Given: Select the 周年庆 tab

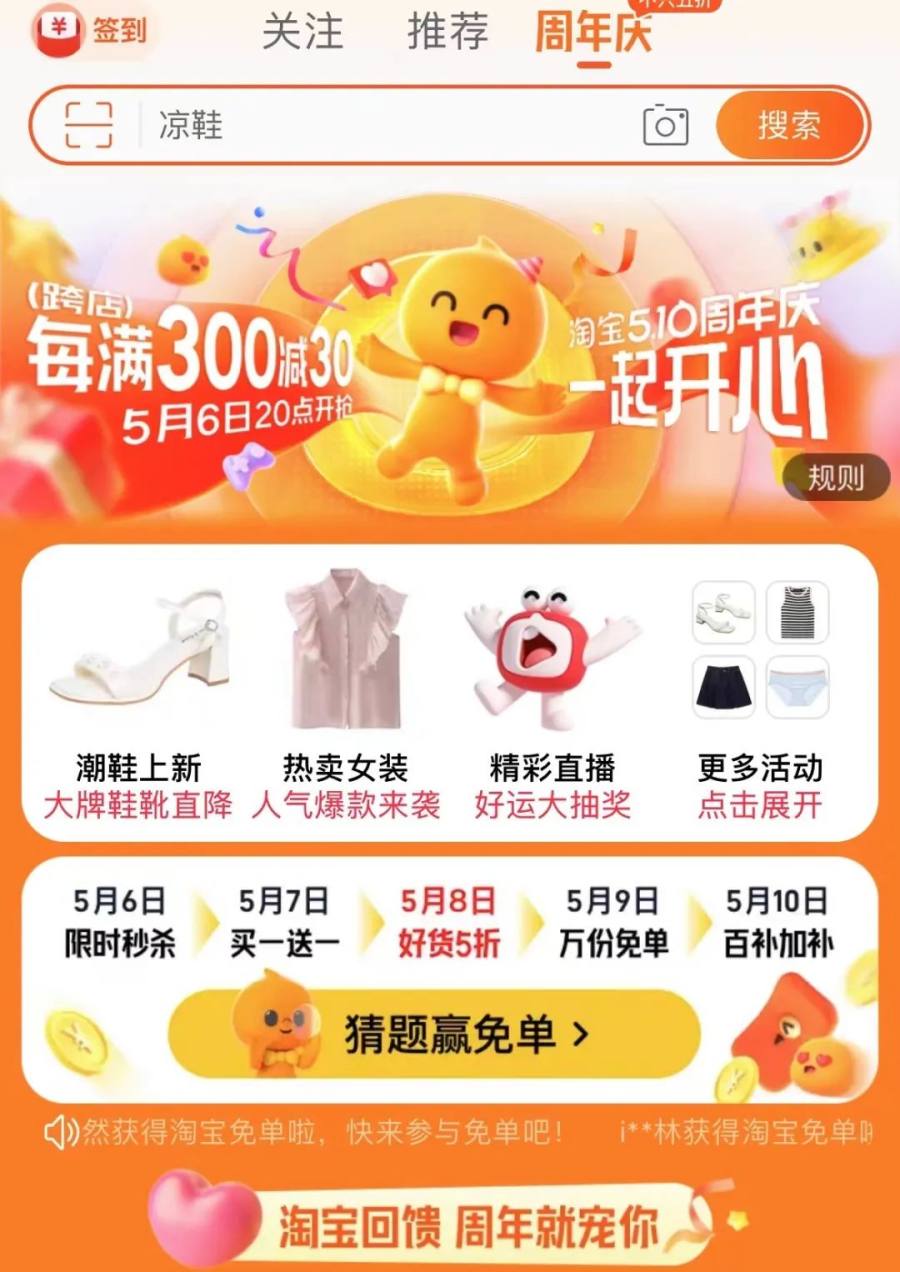Looking at the screenshot, I should pyautogui.click(x=593, y=32).
